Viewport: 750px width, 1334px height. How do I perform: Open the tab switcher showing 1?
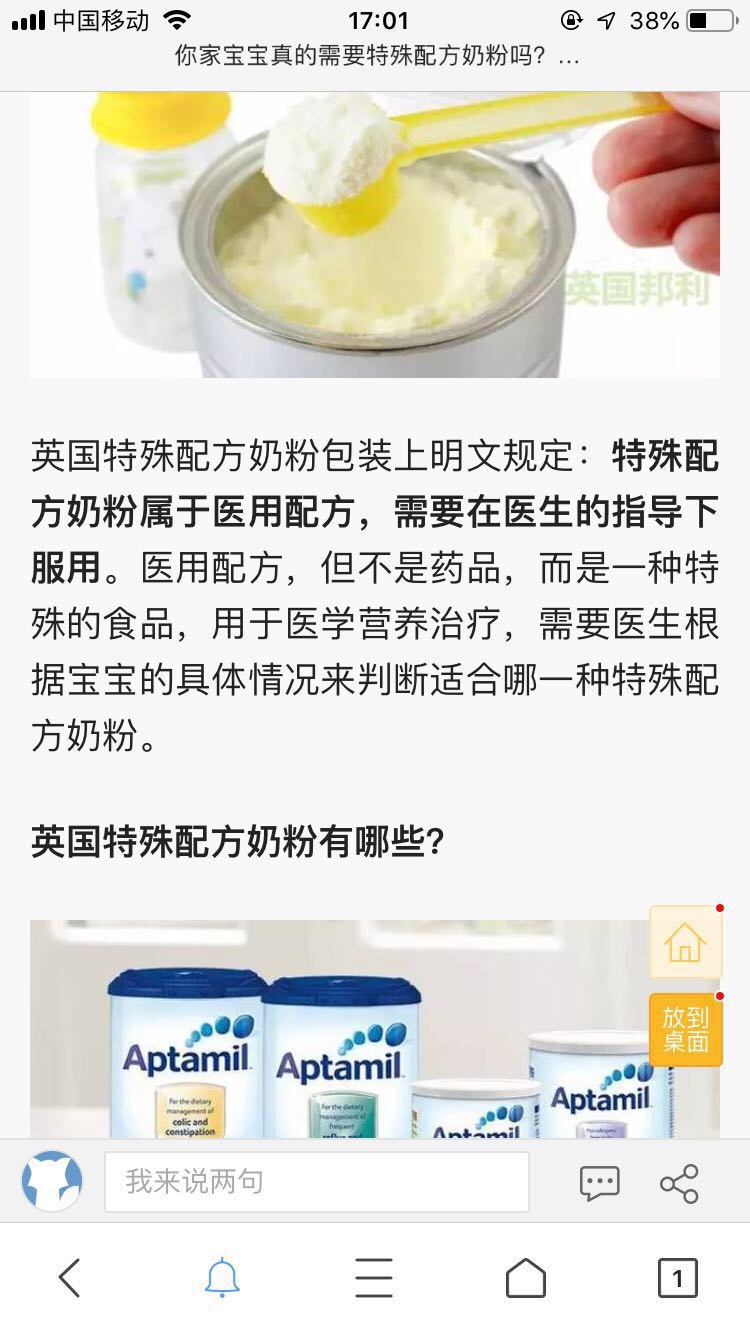(x=677, y=1278)
